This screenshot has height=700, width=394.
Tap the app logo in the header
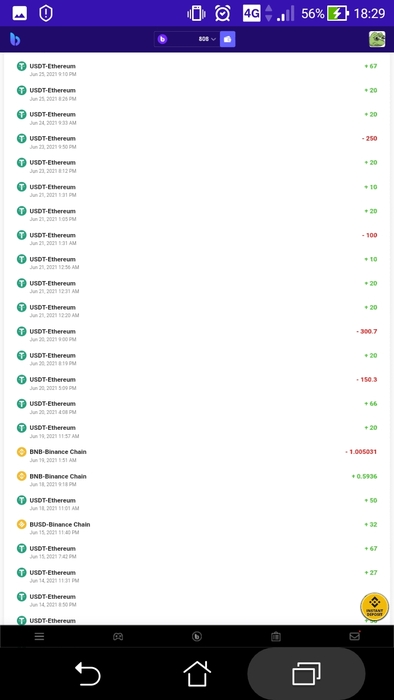15,39
